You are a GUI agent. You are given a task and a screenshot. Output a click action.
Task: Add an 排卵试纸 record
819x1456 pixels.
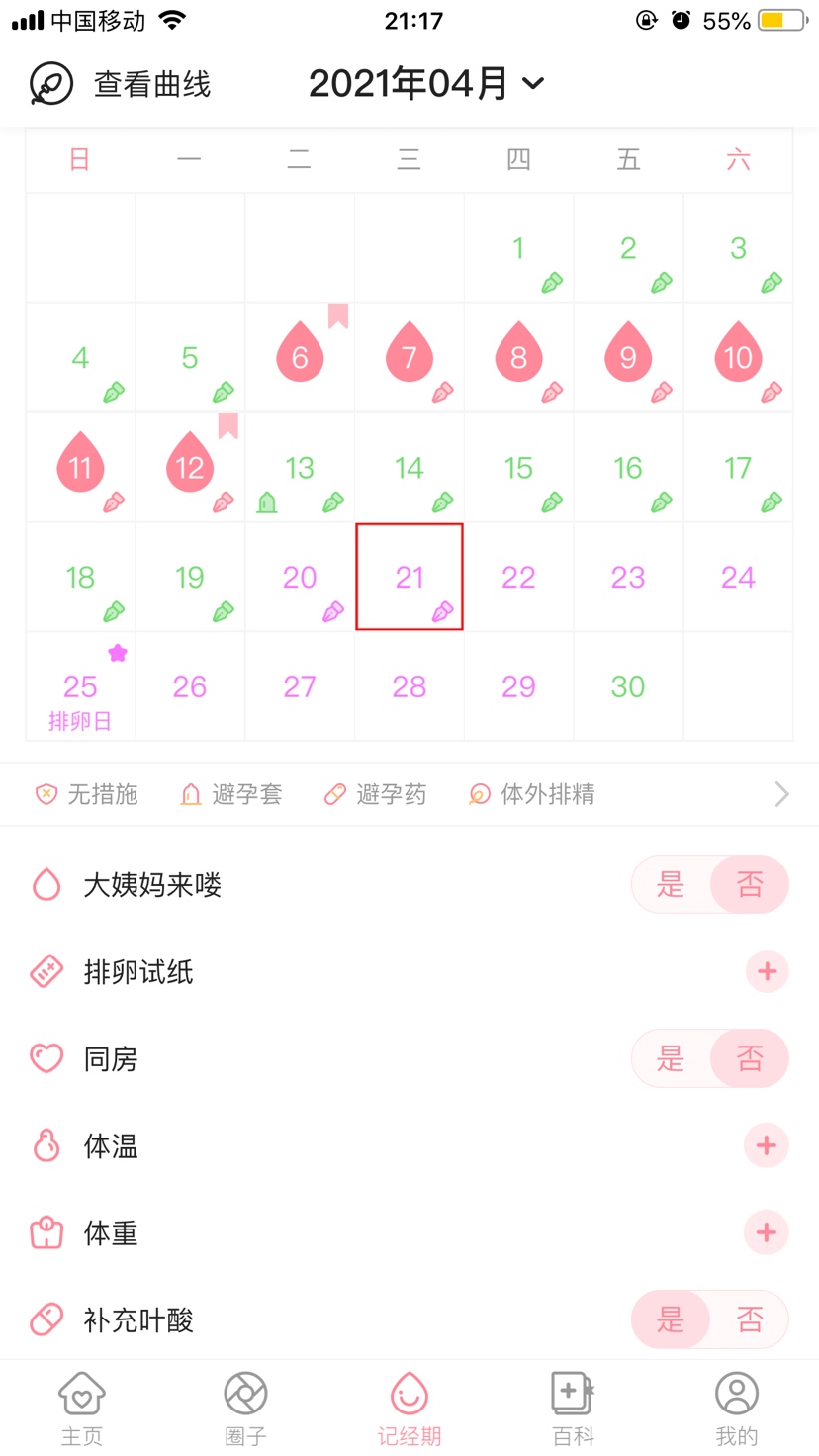pos(767,971)
